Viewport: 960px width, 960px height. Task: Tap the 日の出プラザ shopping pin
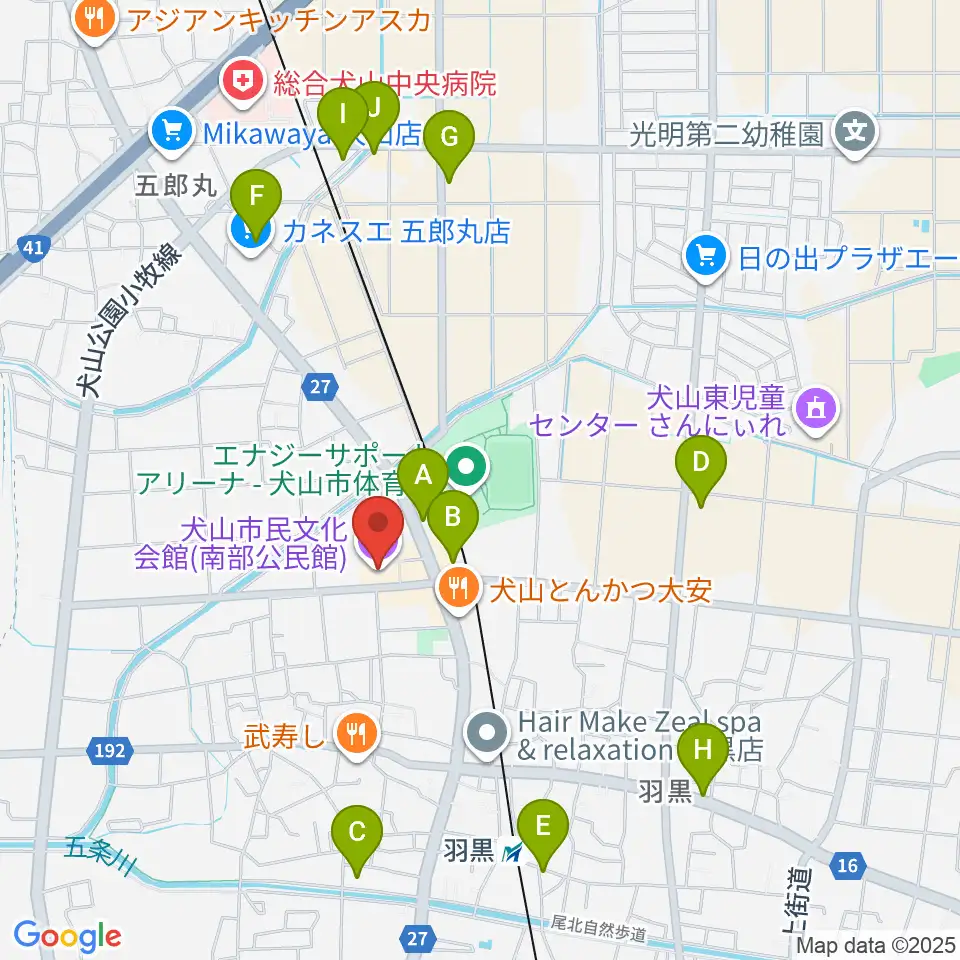(x=706, y=257)
